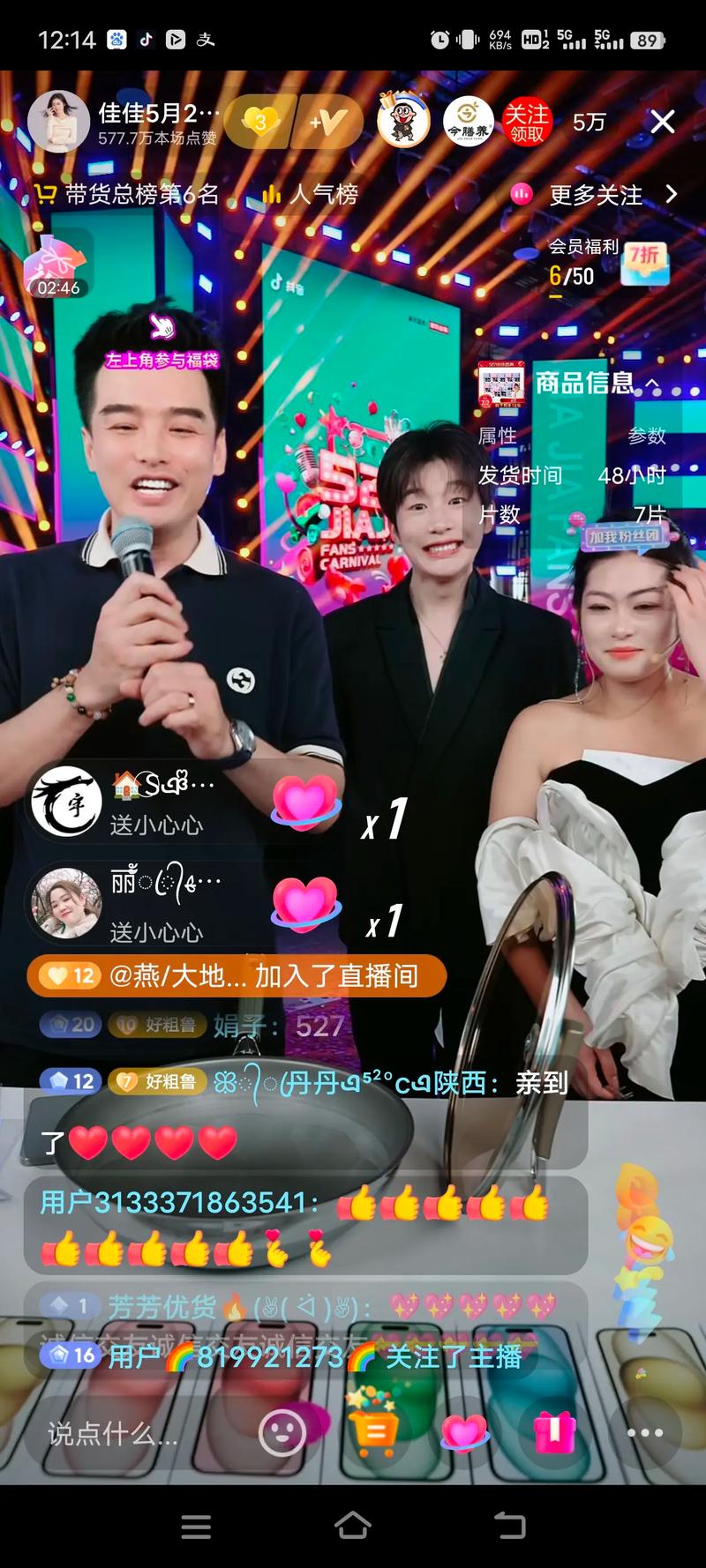Open the streamer's profile avatar 佳佳5月2…
The width and height of the screenshot is (706, 1568).
(x=59, y=123)
